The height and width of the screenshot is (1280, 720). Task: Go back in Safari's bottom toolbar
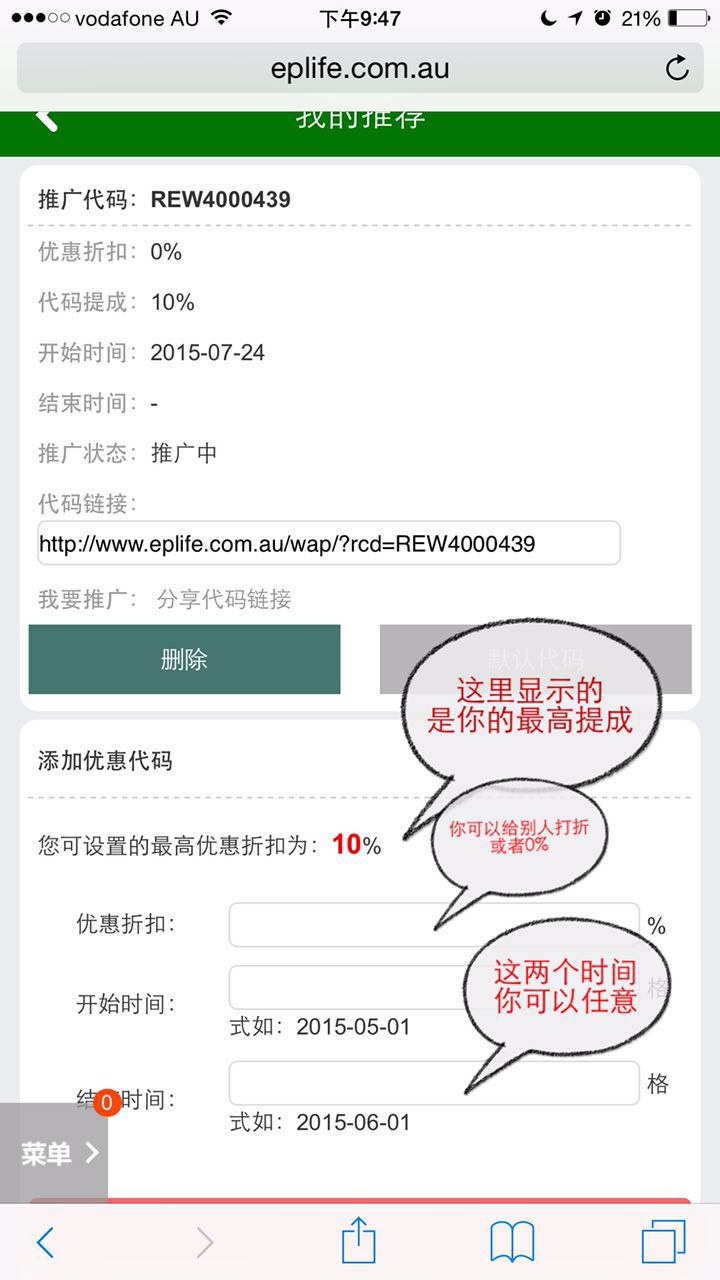46,1242
